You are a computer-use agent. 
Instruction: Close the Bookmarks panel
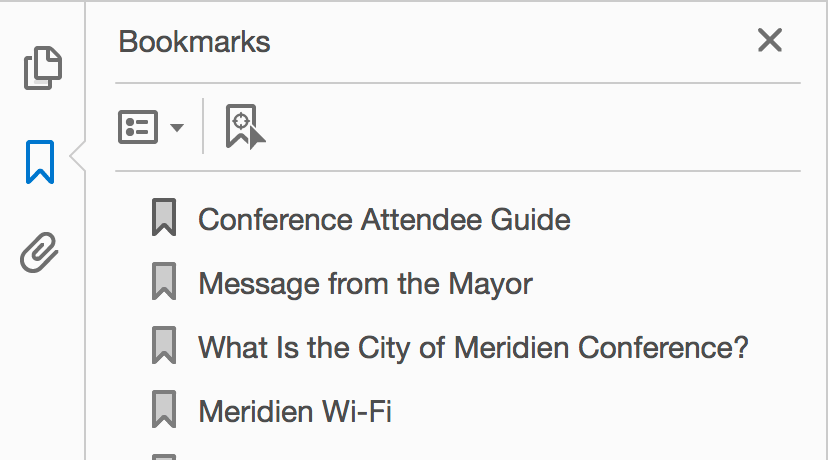pyautogui.click(x=769, y=41)
